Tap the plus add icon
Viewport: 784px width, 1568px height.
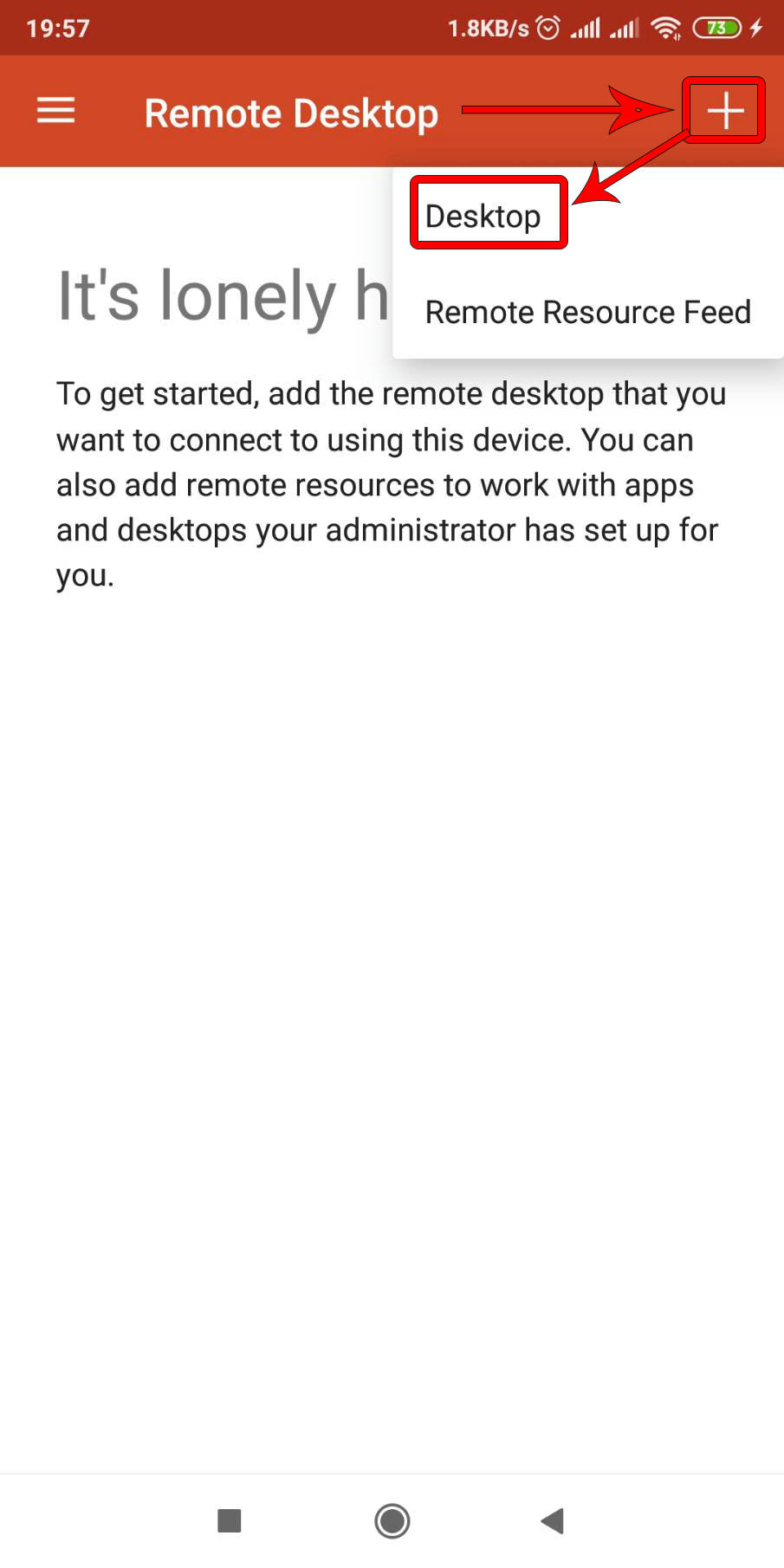(725, 111)
